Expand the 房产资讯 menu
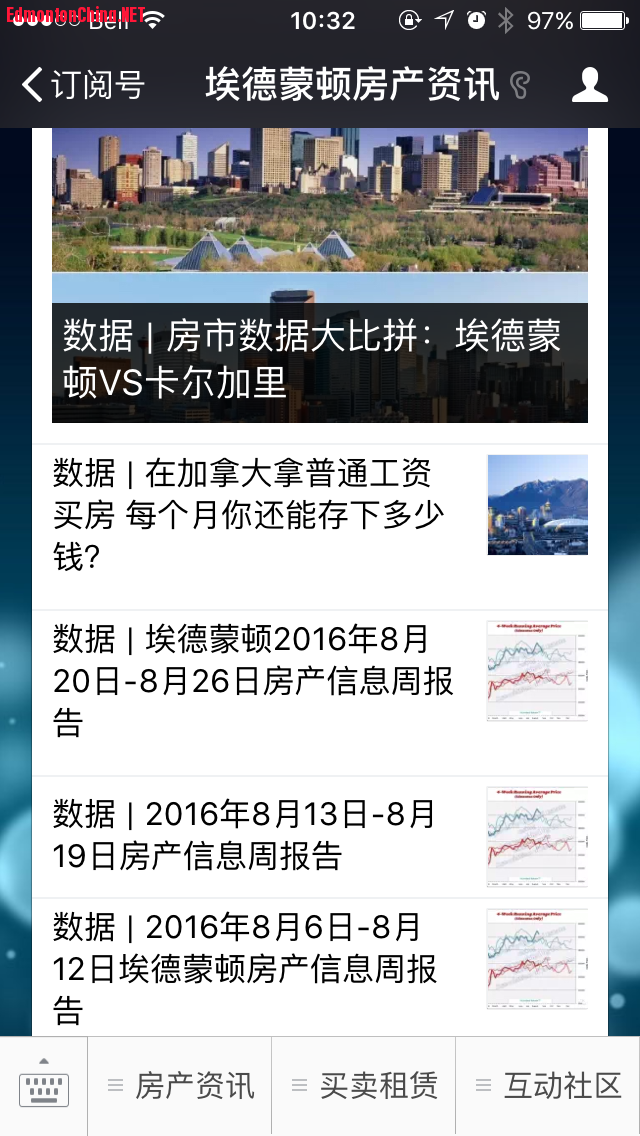 [181, 1086]
